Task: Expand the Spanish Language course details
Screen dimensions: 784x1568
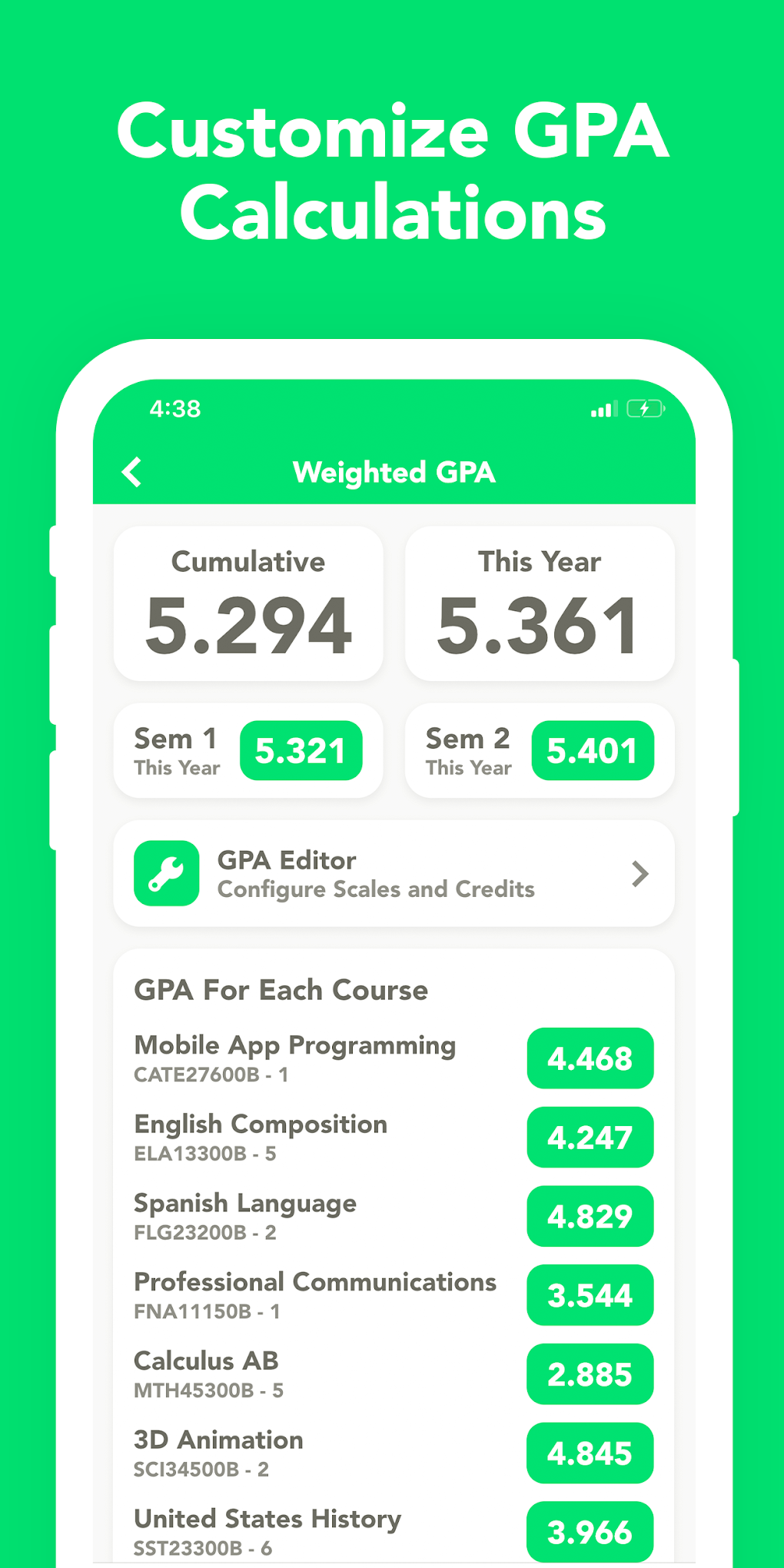Action: tap(244, 1203)
